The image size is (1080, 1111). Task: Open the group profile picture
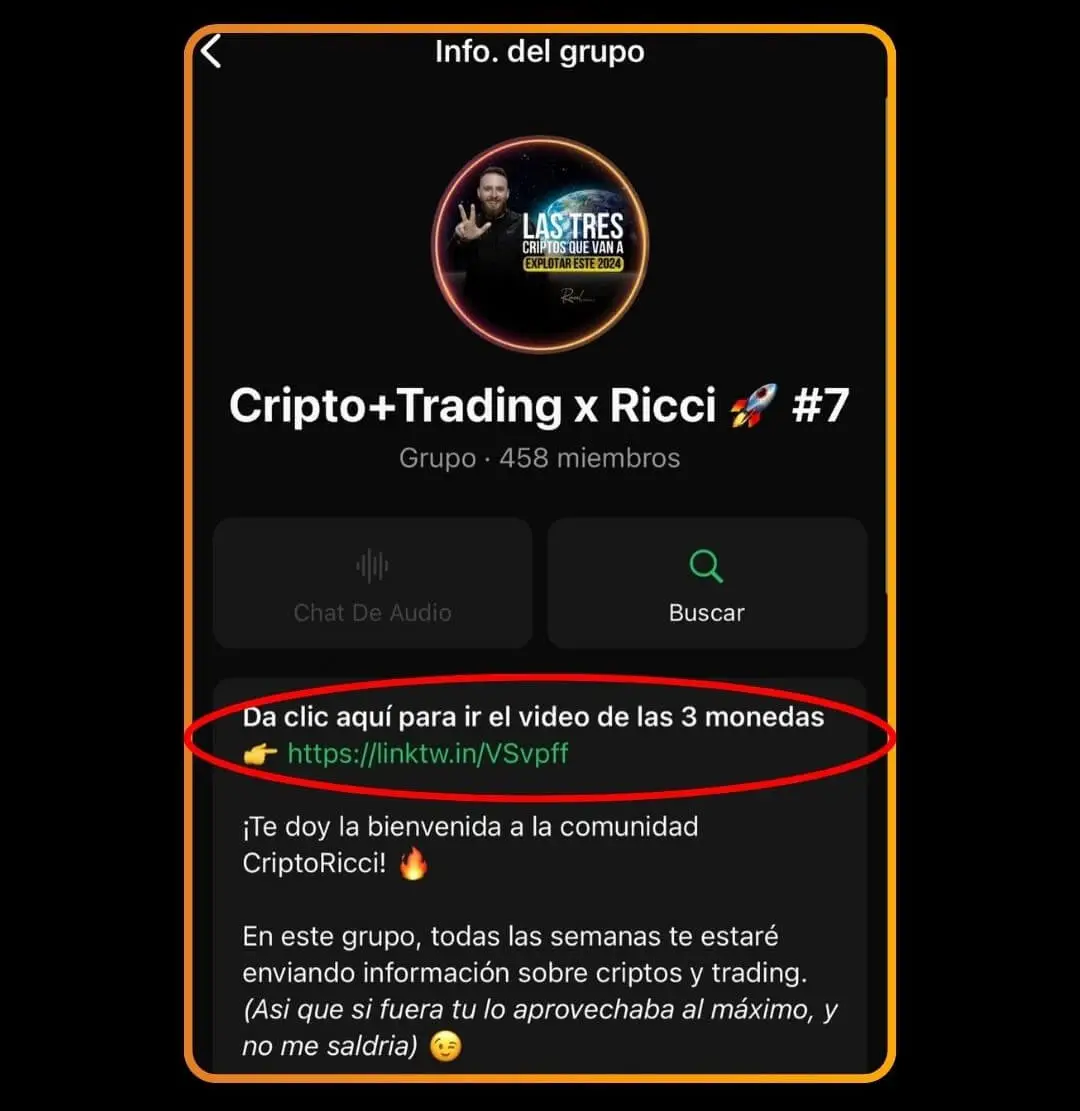(x=540, y=244)
